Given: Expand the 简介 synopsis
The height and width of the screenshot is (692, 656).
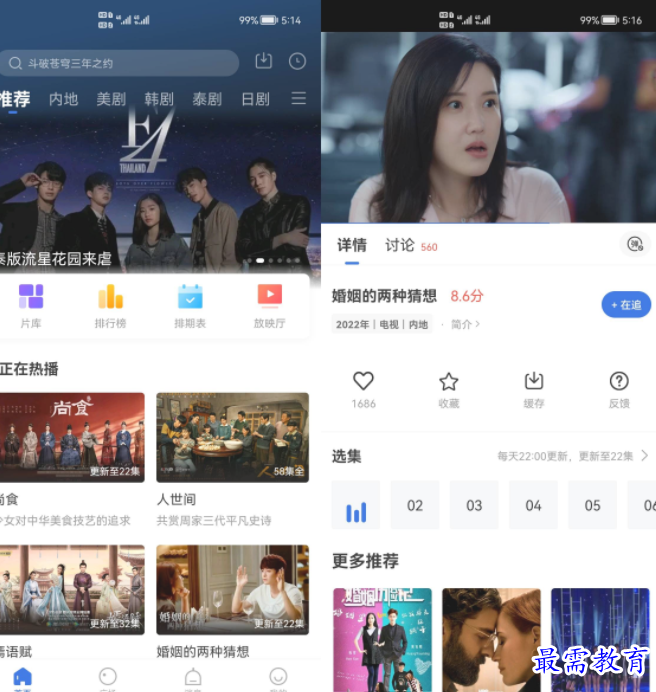Looking at the screenshot, I should point(465,324).
